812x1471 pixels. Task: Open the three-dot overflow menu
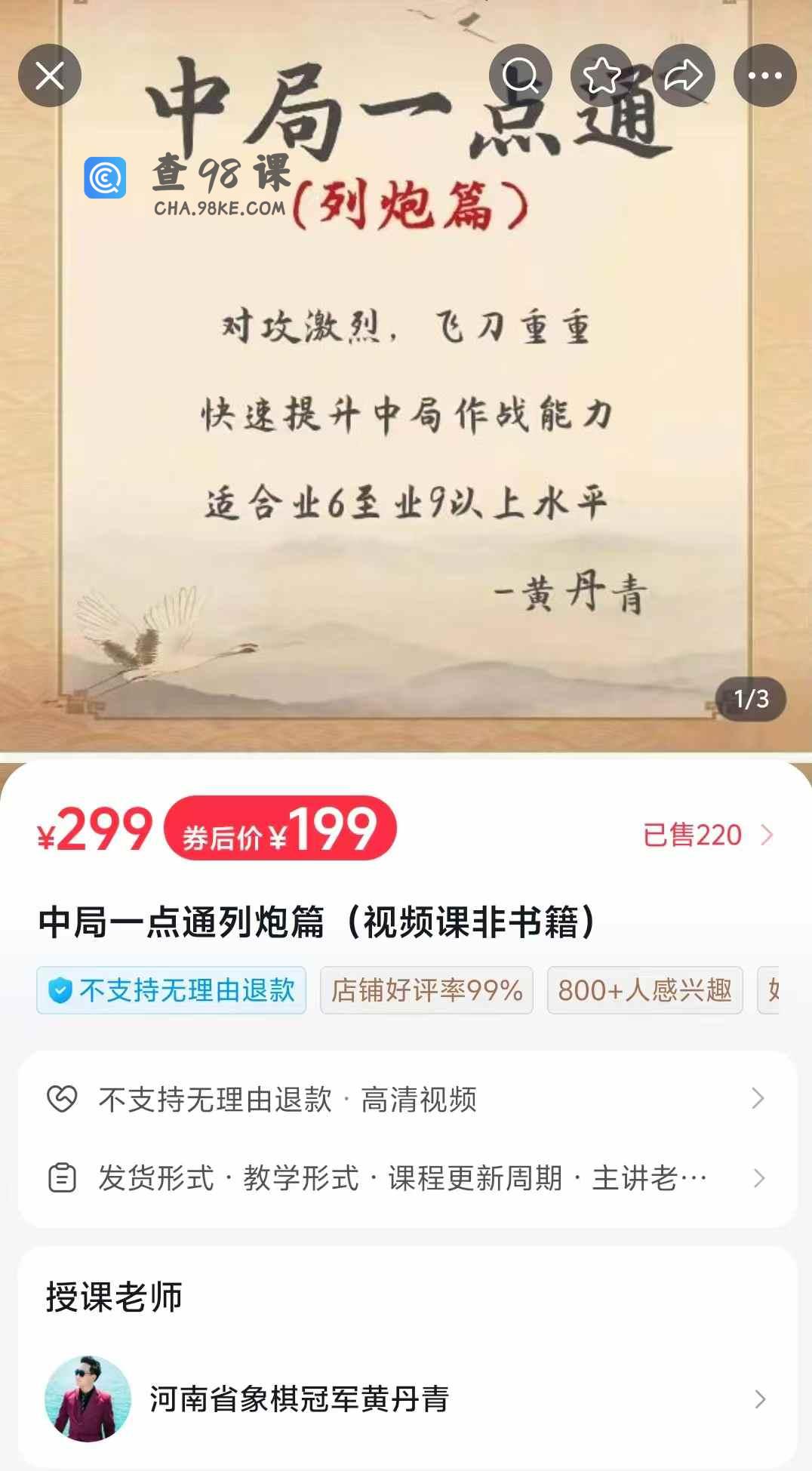click(x=765, y=75)
